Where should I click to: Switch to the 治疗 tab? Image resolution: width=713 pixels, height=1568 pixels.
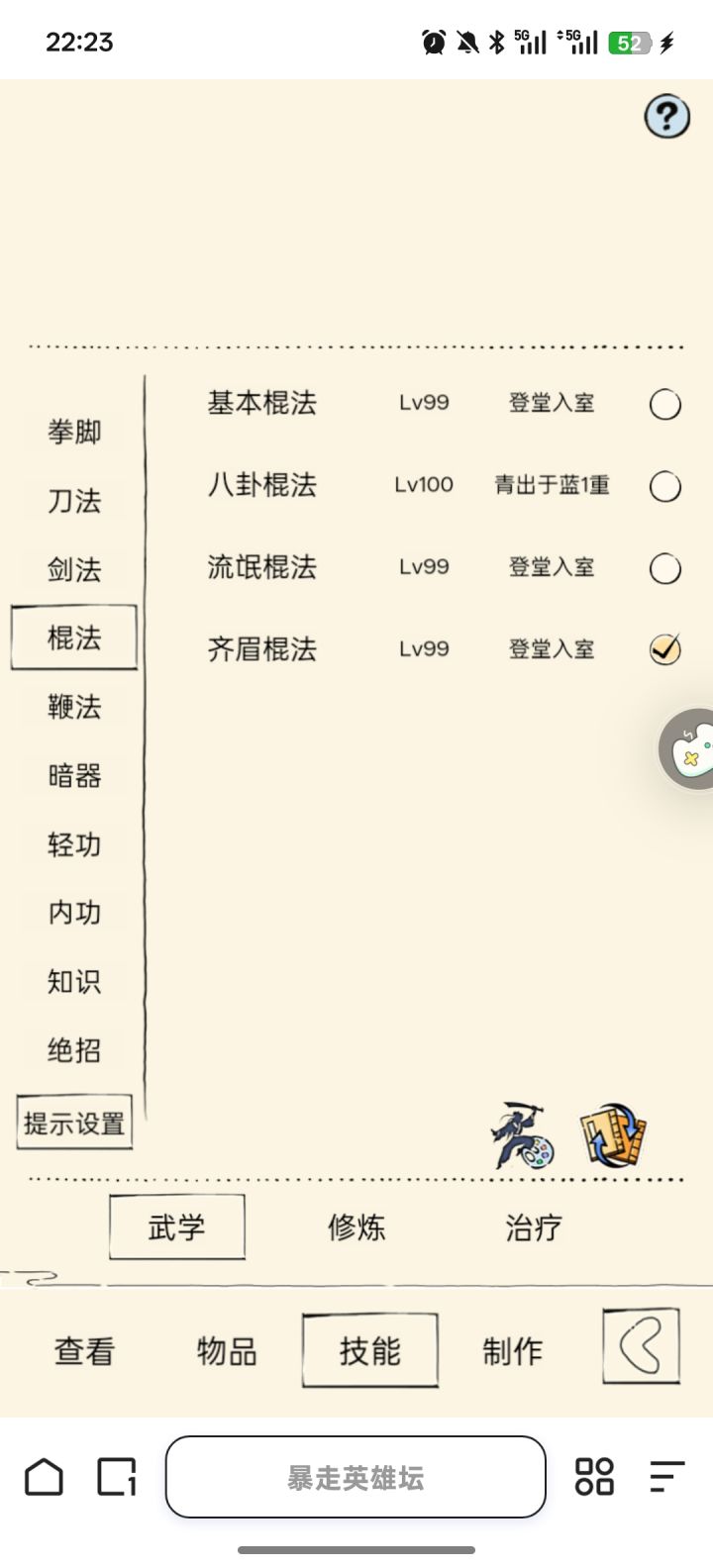(x=532, y=1226)
